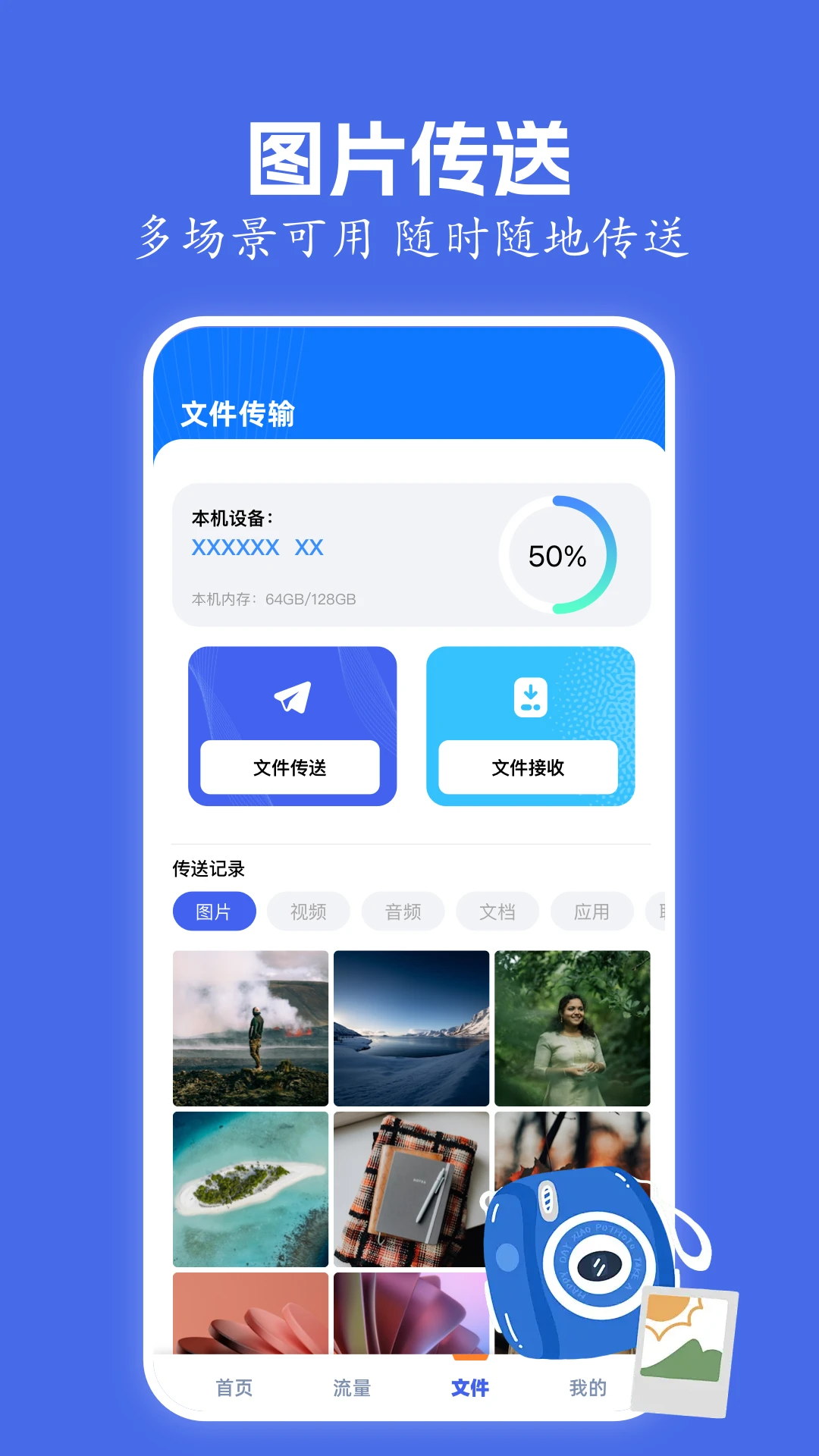819x1456 pixels.
Task: Open the 流量 tab
Action: tap(352, 1387)
